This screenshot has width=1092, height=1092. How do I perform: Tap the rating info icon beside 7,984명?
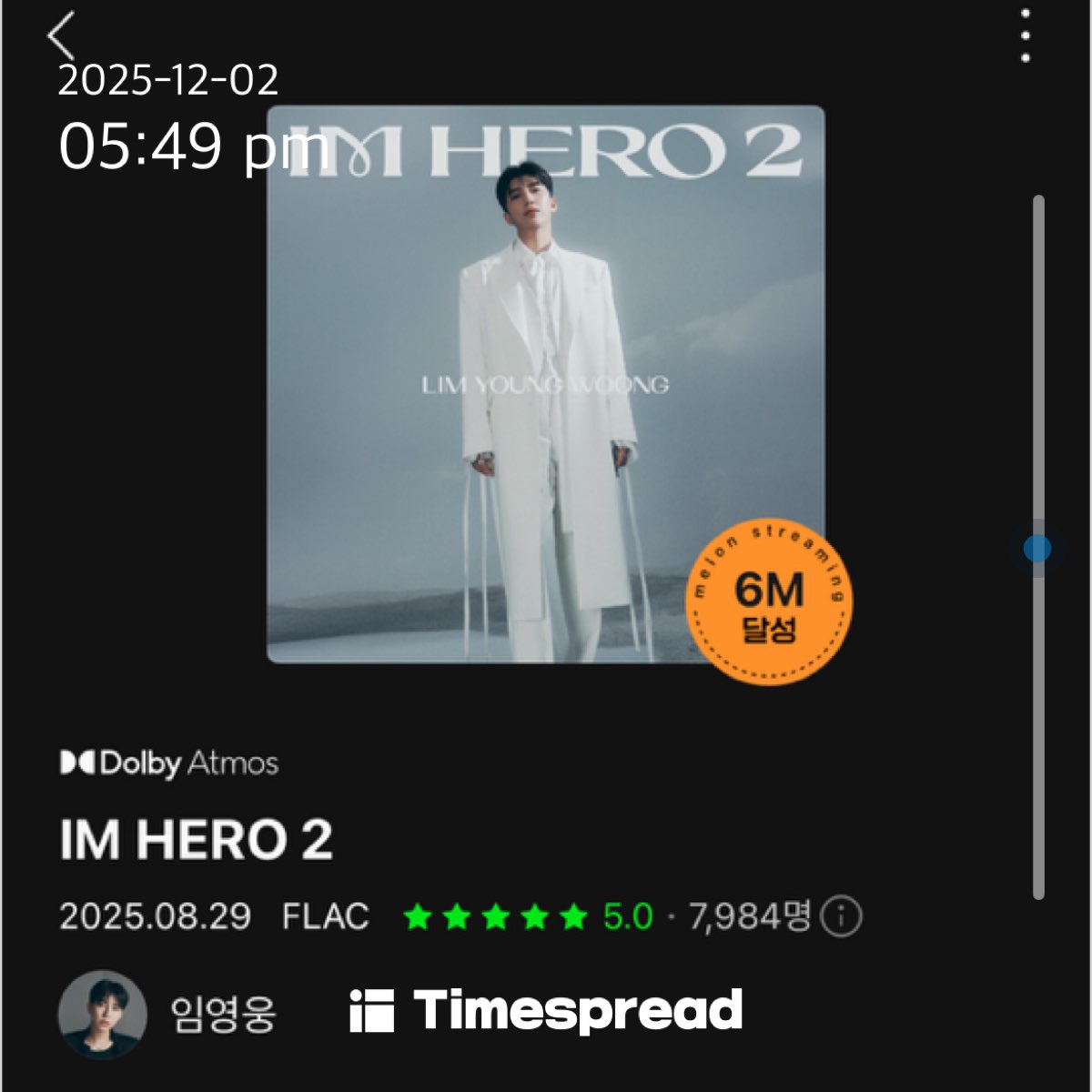[841, 916]
